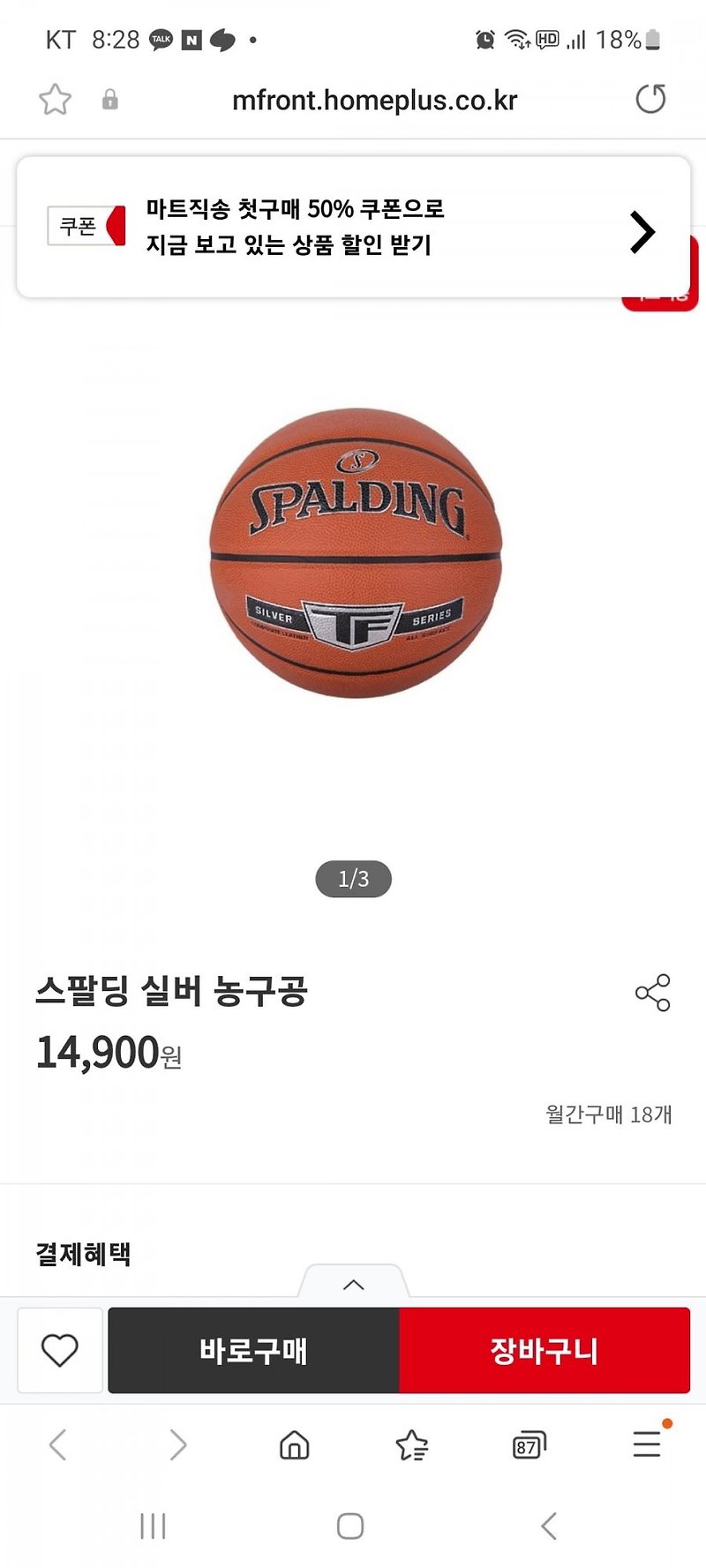Tap the 1/3 image carousel indicator

353,878
